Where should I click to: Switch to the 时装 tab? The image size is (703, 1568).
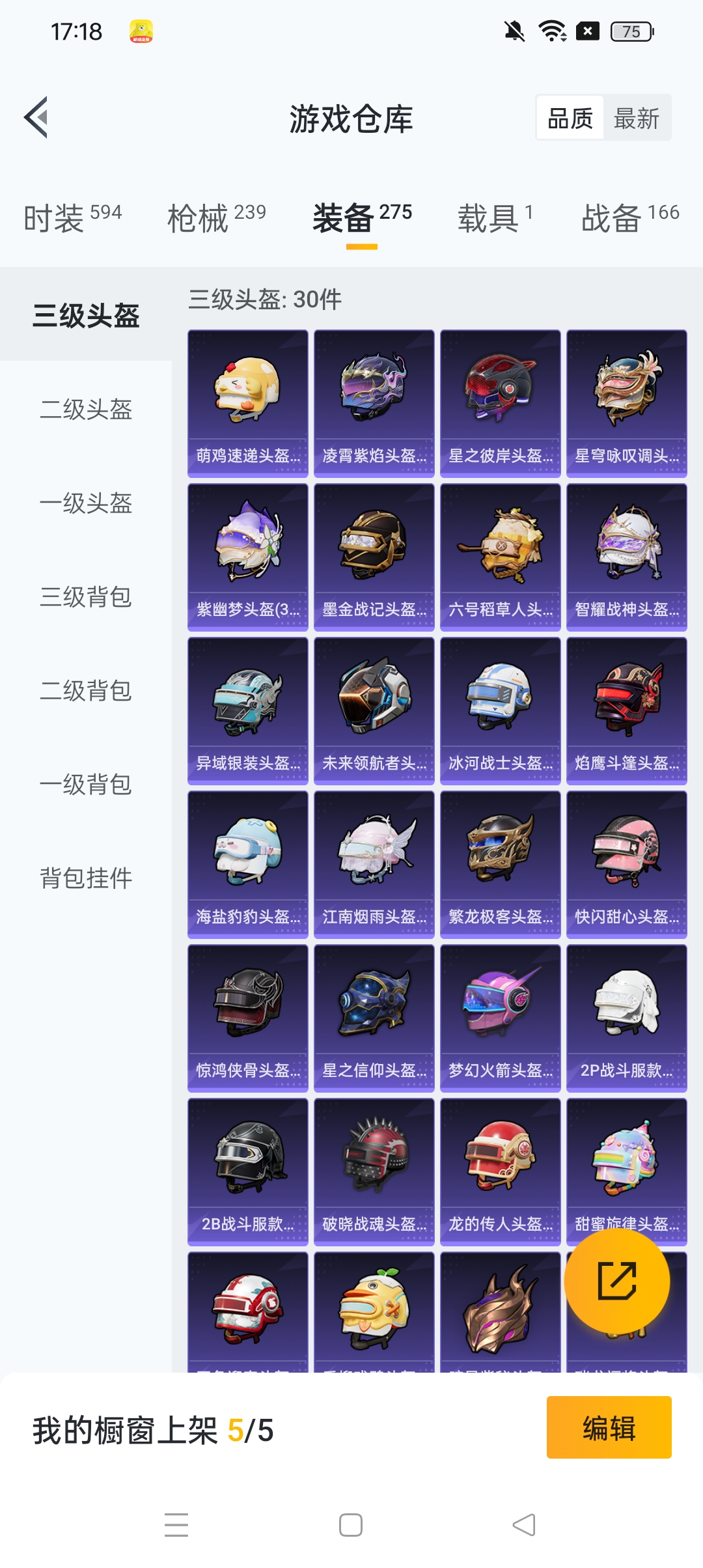point(72,217)
